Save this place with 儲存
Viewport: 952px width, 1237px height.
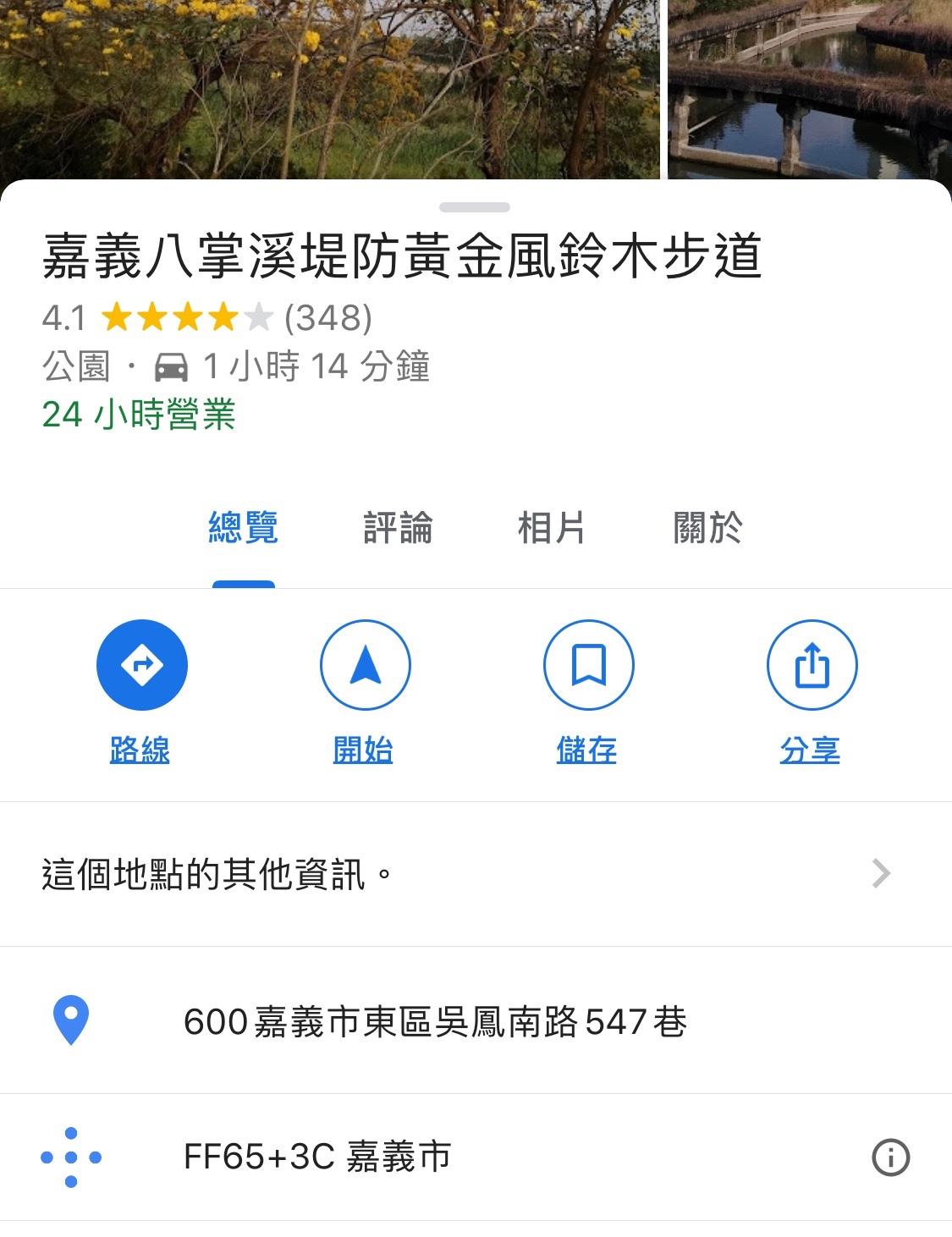[588, 666]
